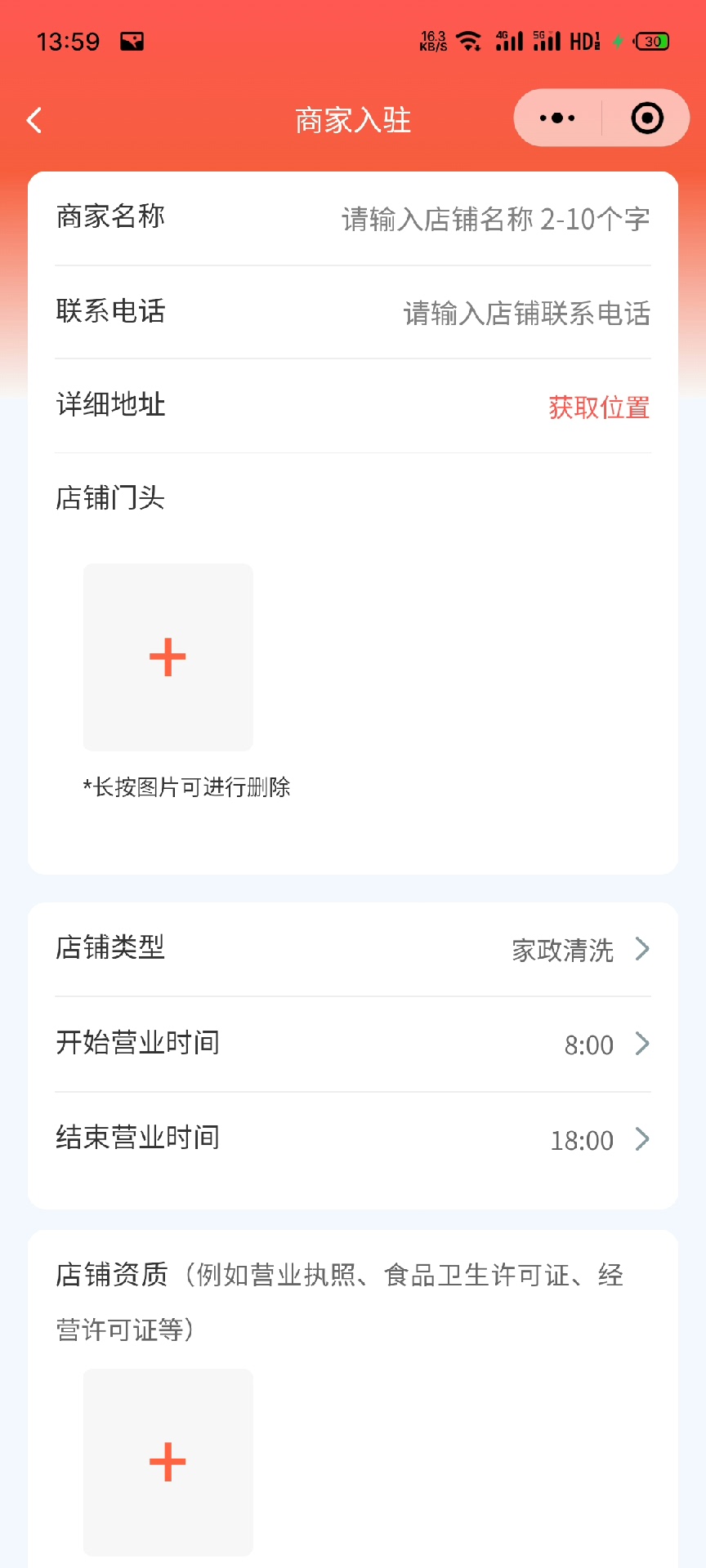Upload a 店铺资质 image
Image resolution: width=706 pixels, height=1568 pixels.
pos(168,1461)
